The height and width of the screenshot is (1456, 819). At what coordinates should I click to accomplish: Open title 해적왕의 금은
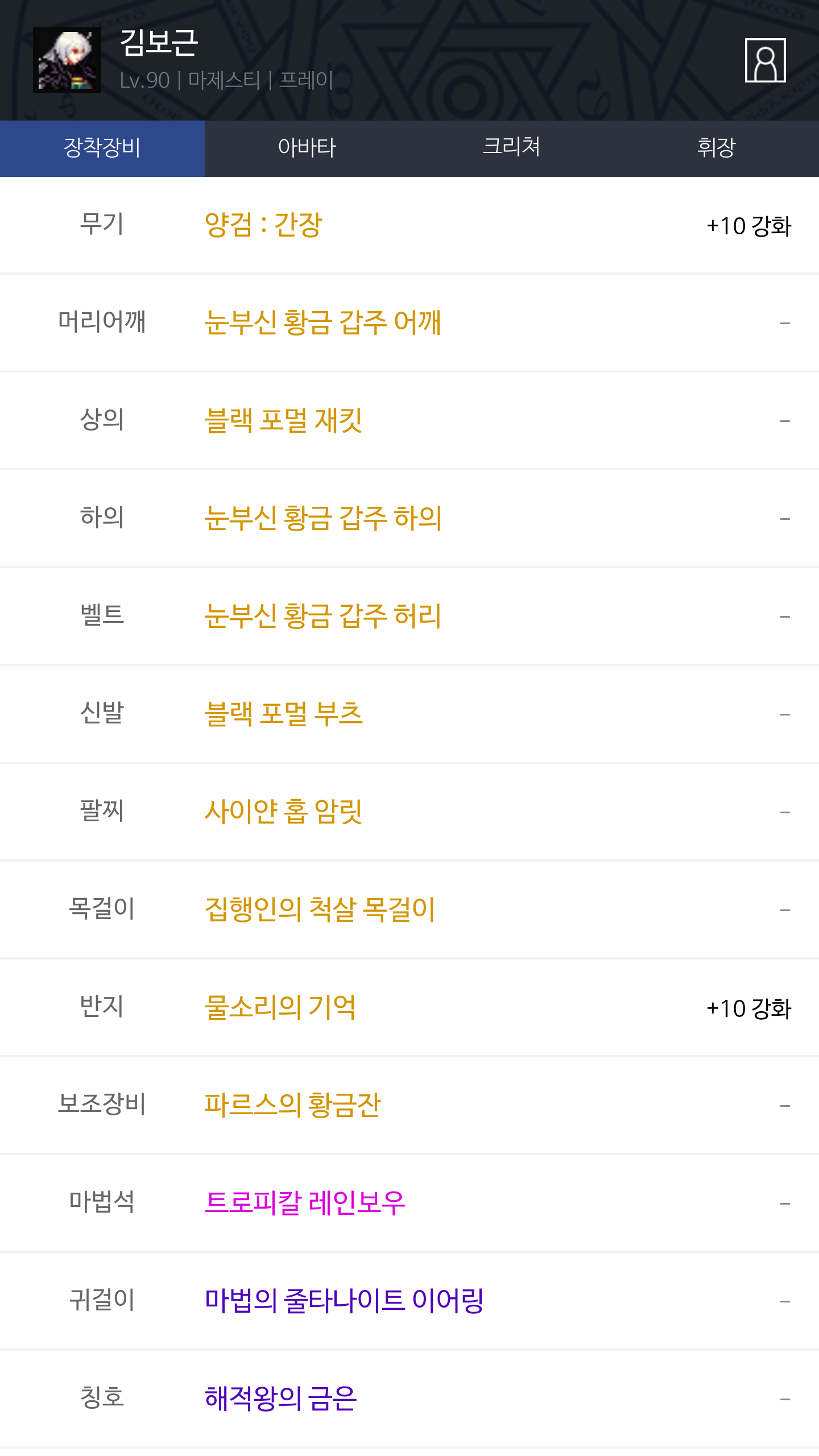(280, 1399)
